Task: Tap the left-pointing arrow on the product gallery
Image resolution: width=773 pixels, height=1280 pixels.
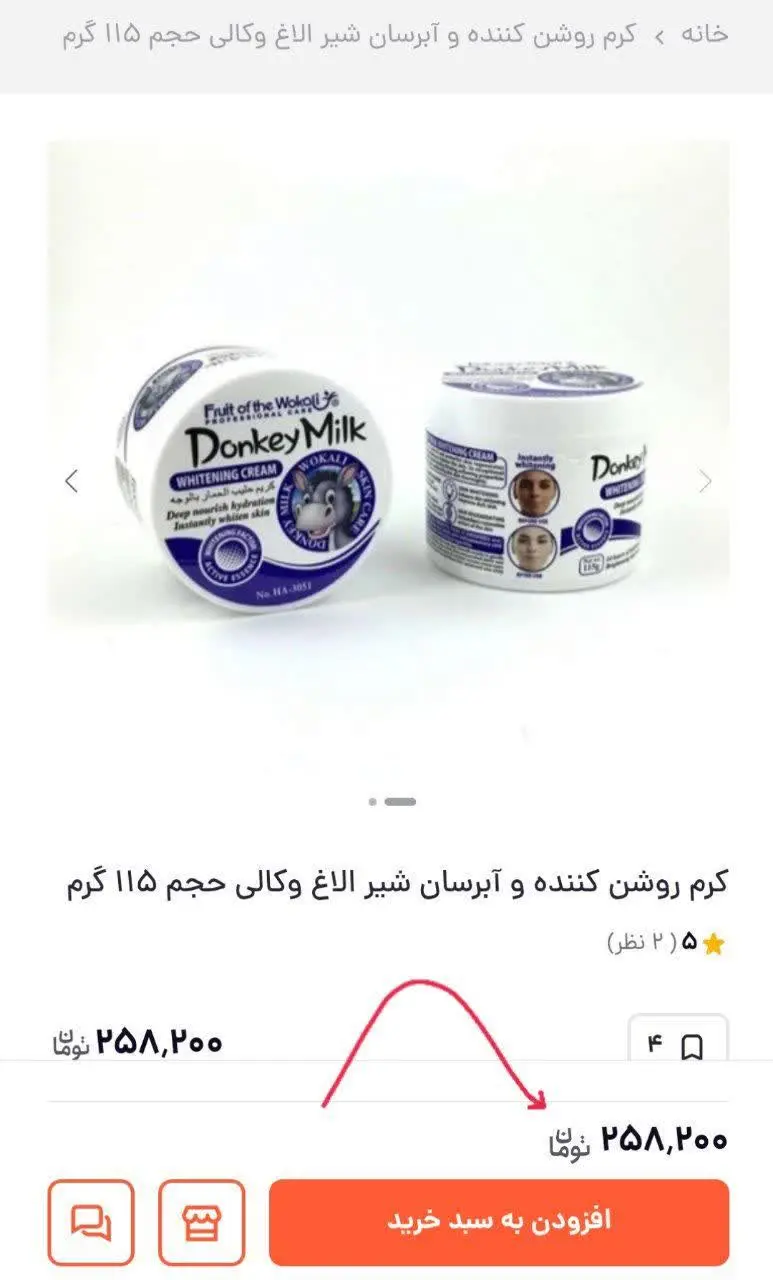Action: 71,481
